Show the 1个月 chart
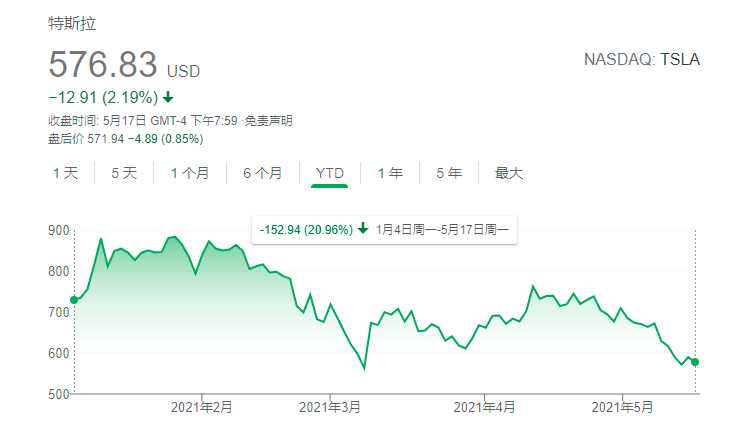 [x=190, y=173]
